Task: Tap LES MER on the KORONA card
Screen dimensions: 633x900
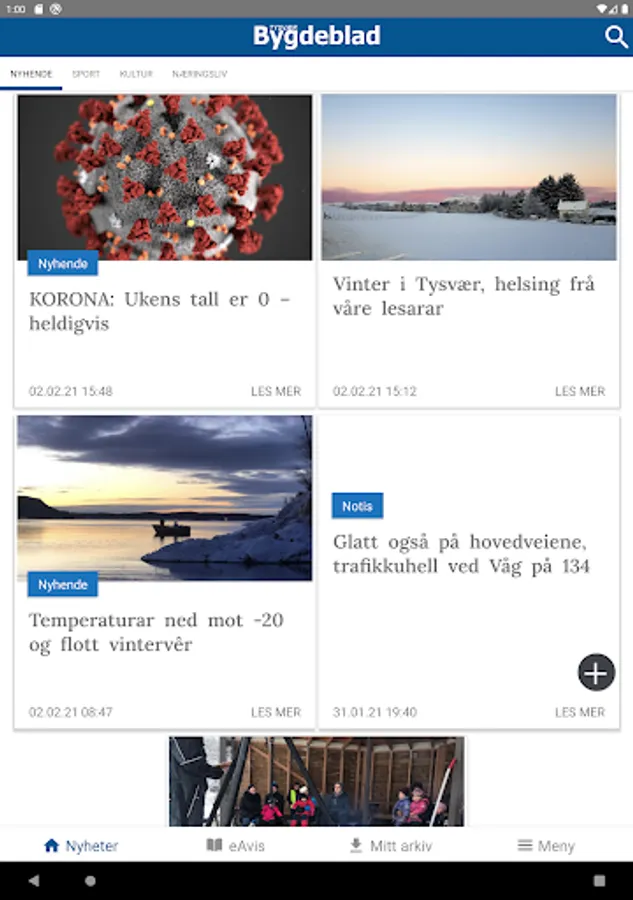Action: click(276, 391)
